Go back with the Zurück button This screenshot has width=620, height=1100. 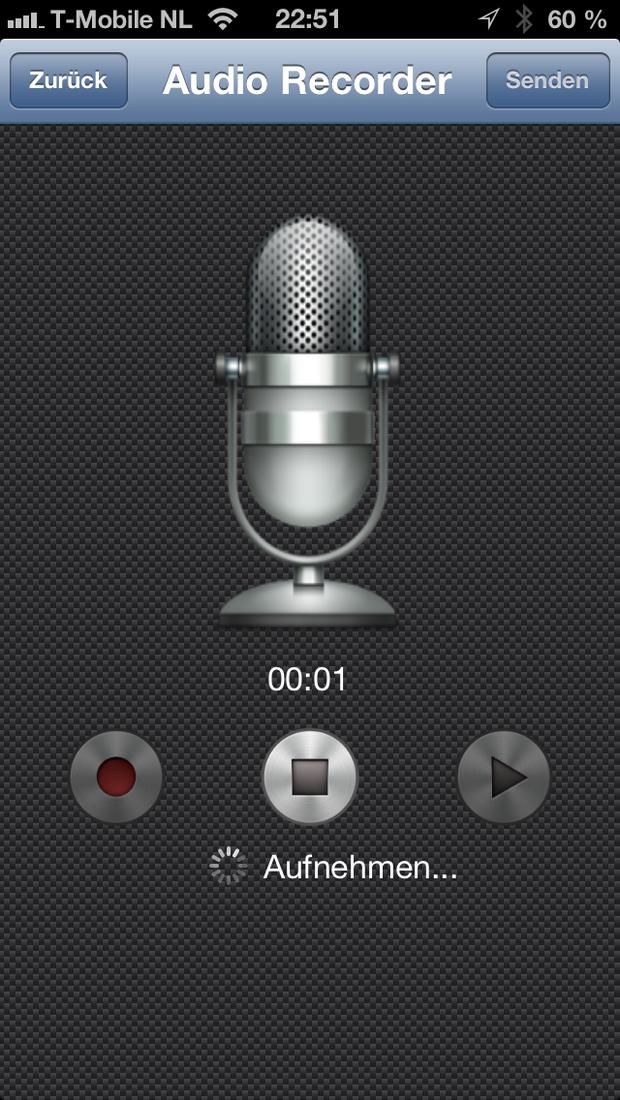click(x=68, y=81)
